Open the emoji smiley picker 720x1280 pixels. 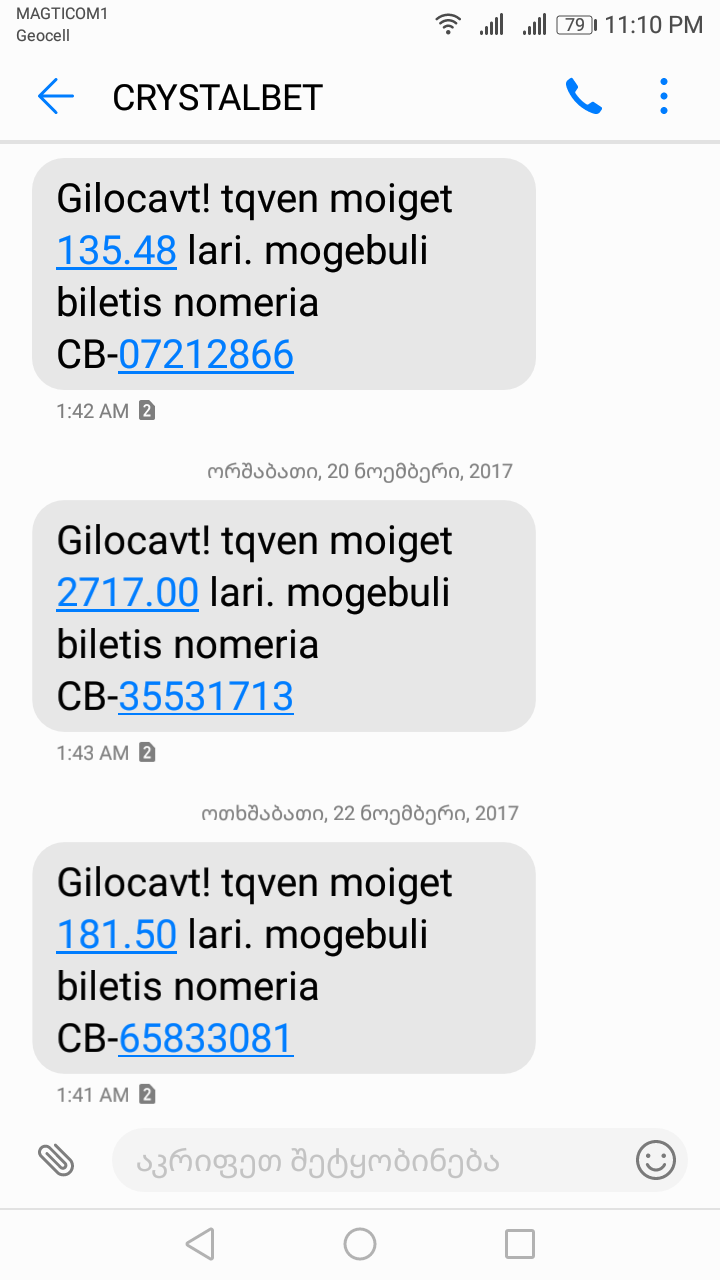(656, 1160)
